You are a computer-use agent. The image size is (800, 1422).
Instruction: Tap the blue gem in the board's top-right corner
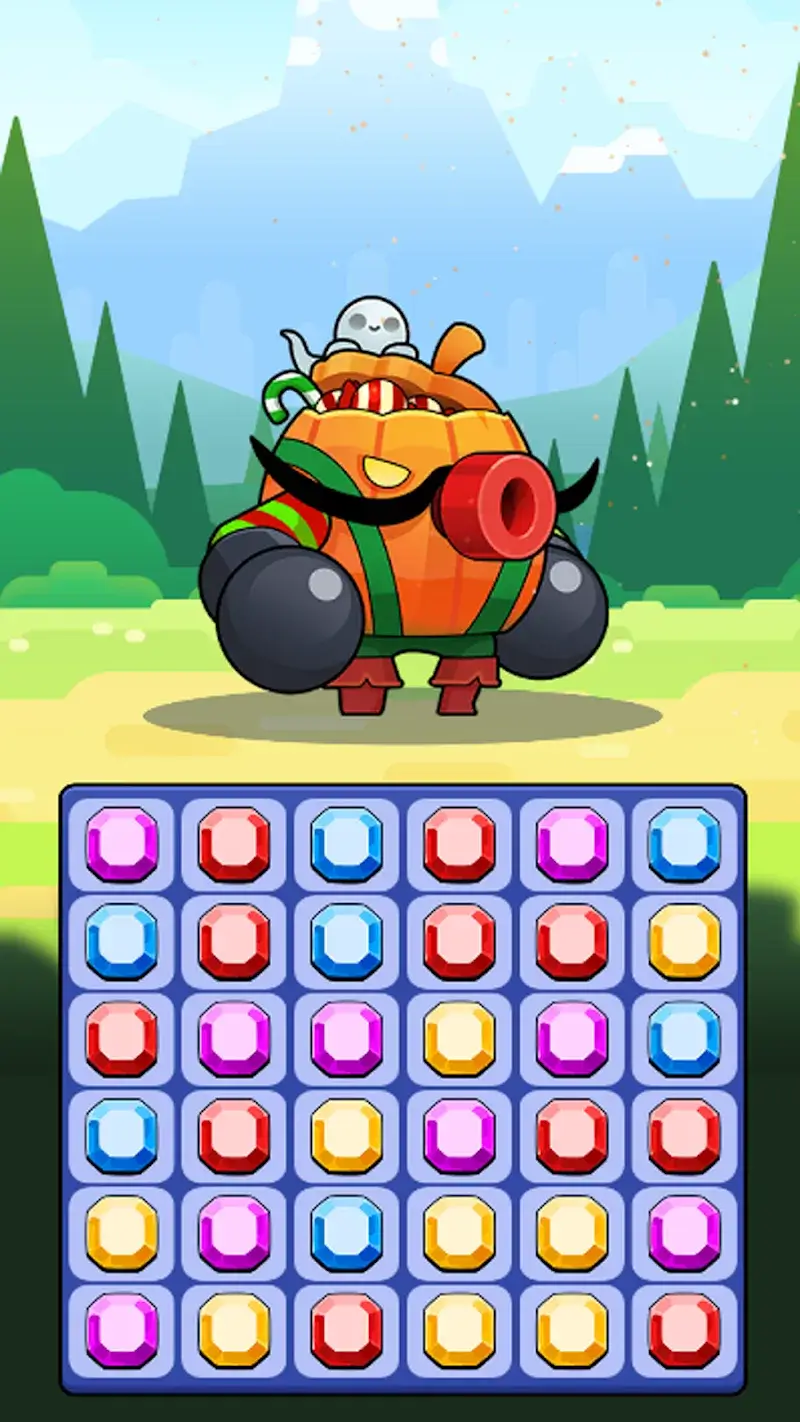[684, 844]
